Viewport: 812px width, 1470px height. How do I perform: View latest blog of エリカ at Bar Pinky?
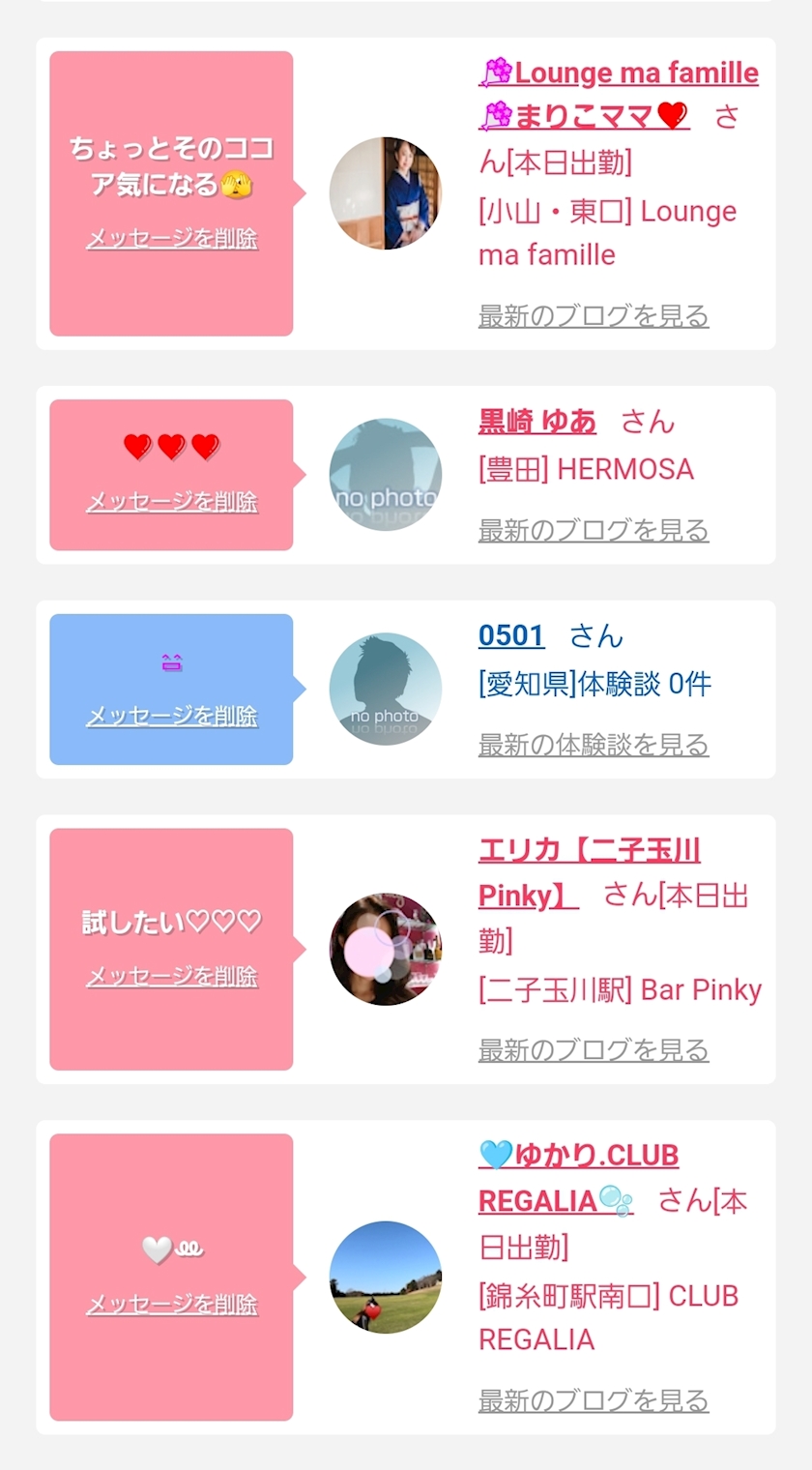594,1050
